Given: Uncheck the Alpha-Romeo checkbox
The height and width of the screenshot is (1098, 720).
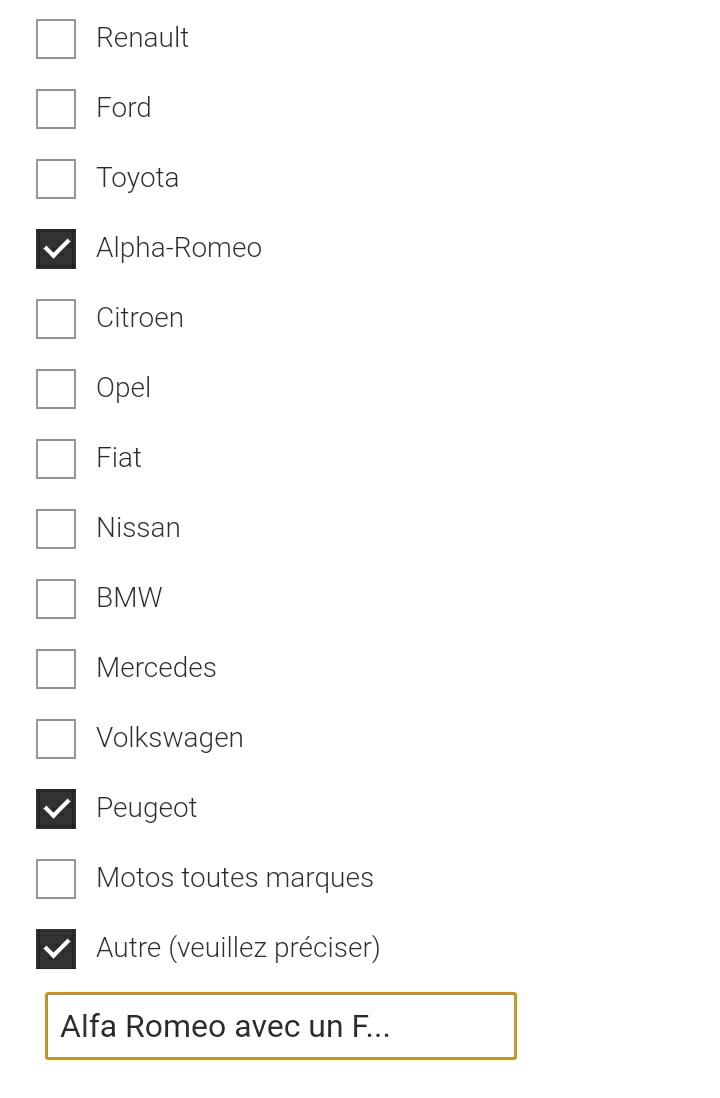Looking at the screenshot, I should [56, 249].
